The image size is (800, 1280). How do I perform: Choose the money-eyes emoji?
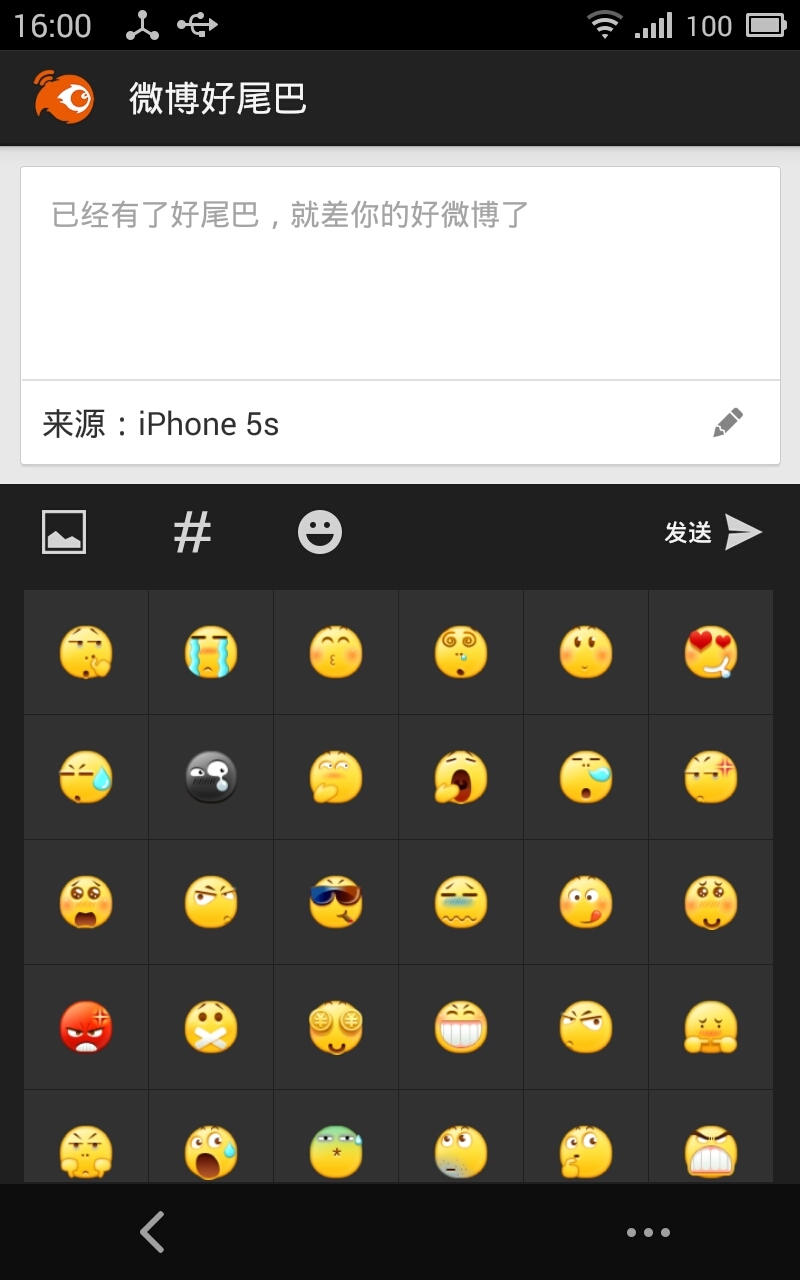click(336, 1027)
